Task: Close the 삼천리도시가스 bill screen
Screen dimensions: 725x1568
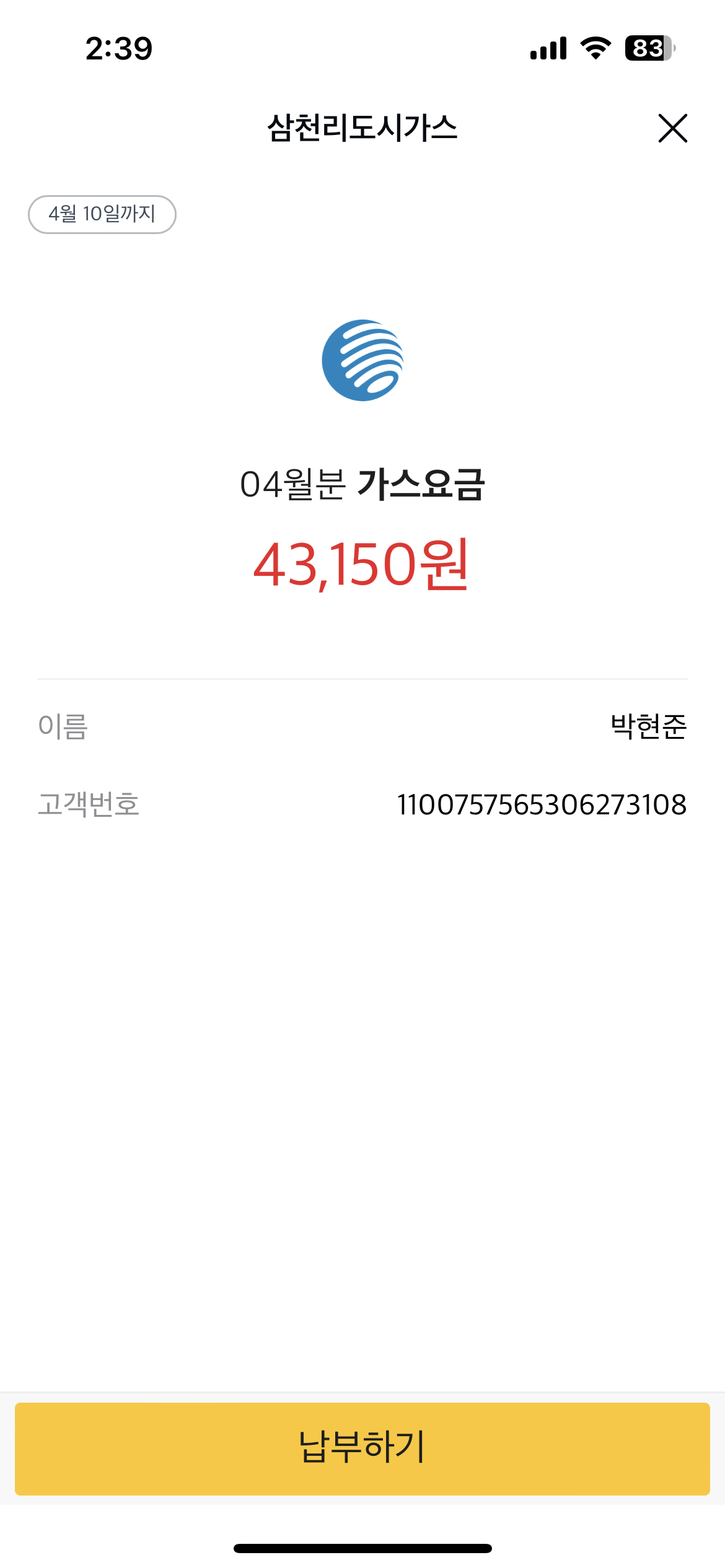Action: pos(672,128)
